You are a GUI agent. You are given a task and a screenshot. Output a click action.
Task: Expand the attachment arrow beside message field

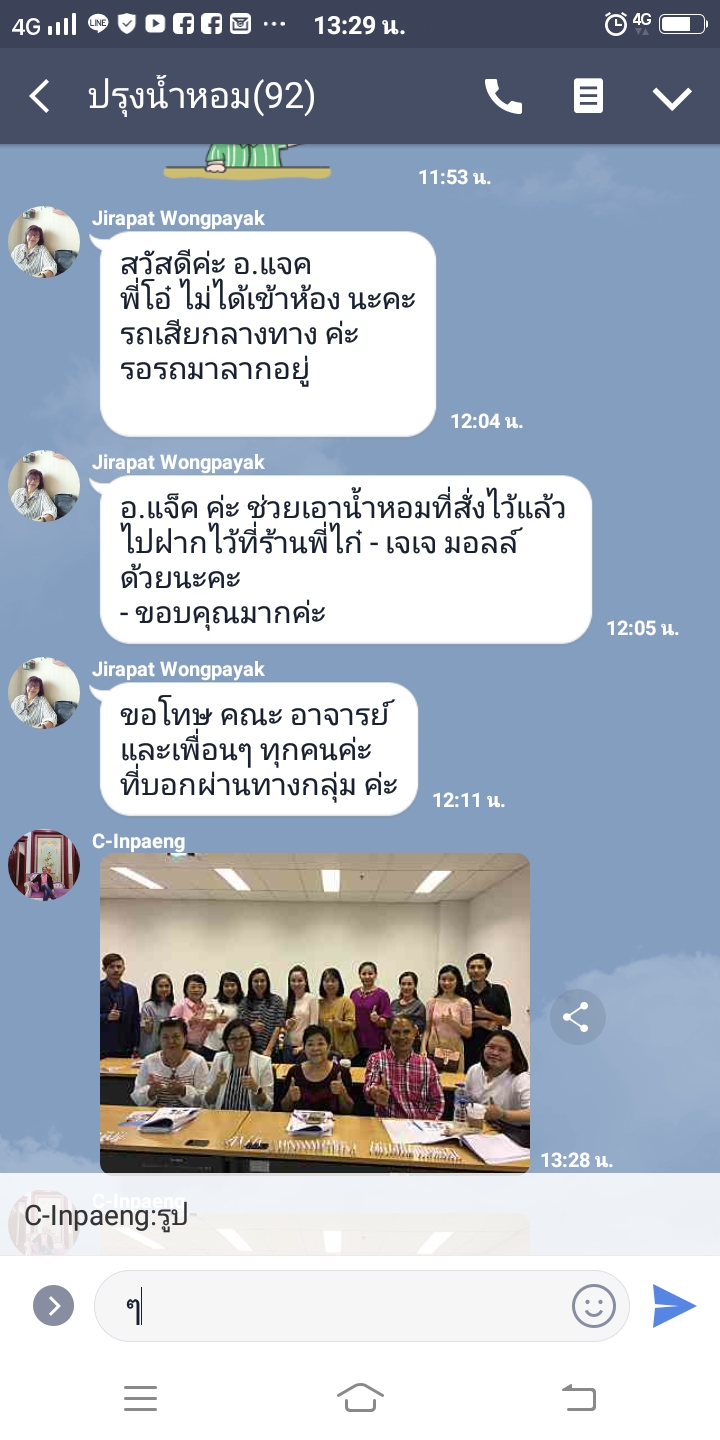pos(53,1305)
